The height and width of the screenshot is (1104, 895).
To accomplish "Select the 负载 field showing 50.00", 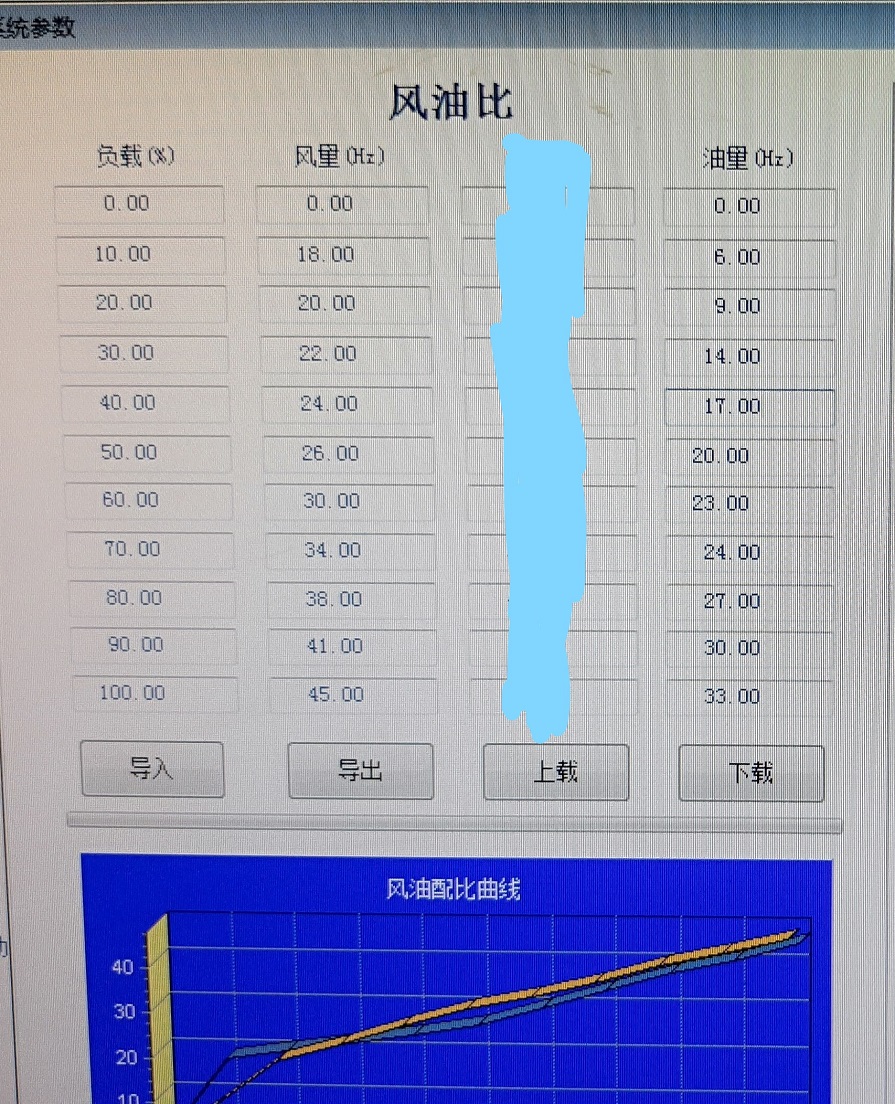I will [x=145, y=452].
